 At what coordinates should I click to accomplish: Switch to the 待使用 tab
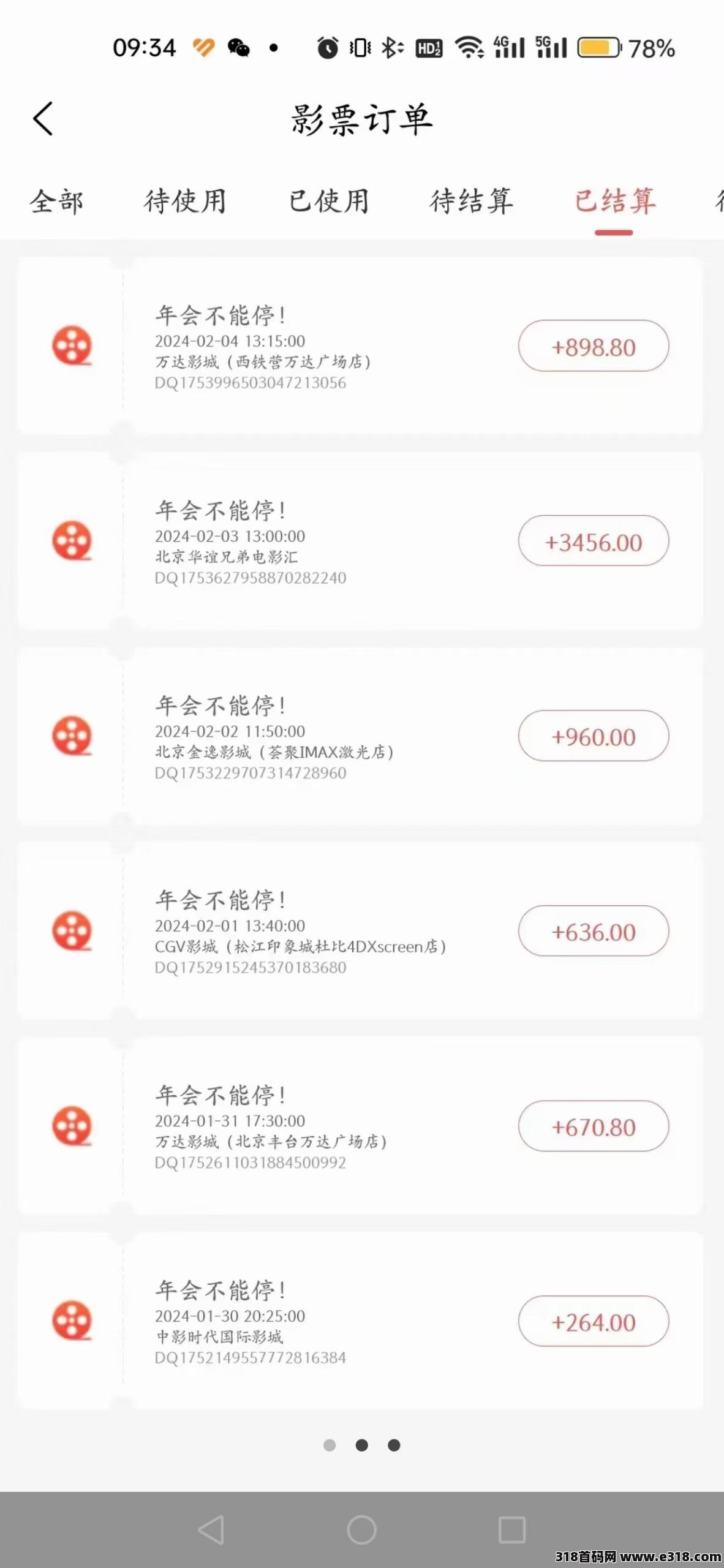[x=185, y=202]
